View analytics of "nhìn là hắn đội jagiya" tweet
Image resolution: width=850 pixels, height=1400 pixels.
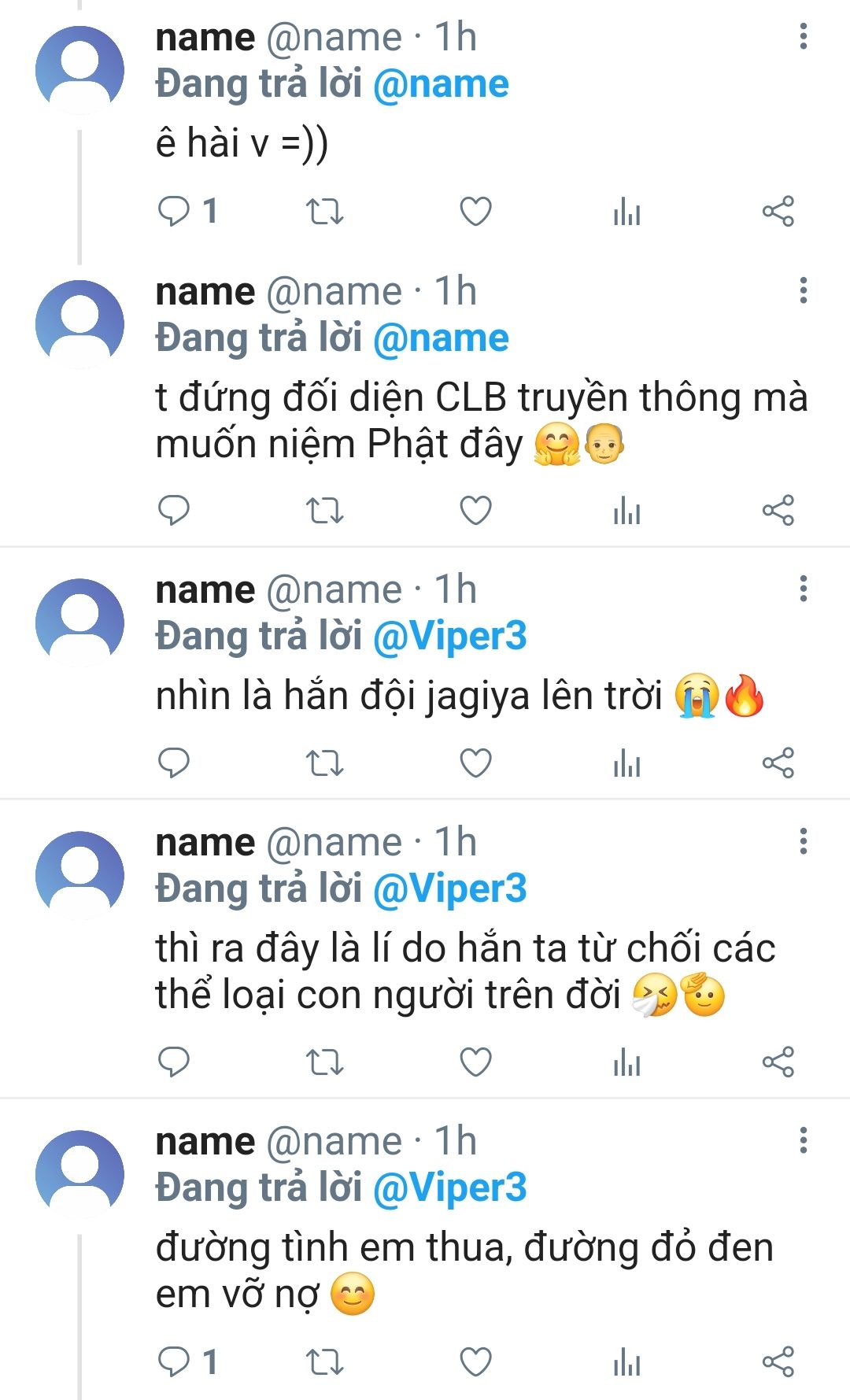626,763
